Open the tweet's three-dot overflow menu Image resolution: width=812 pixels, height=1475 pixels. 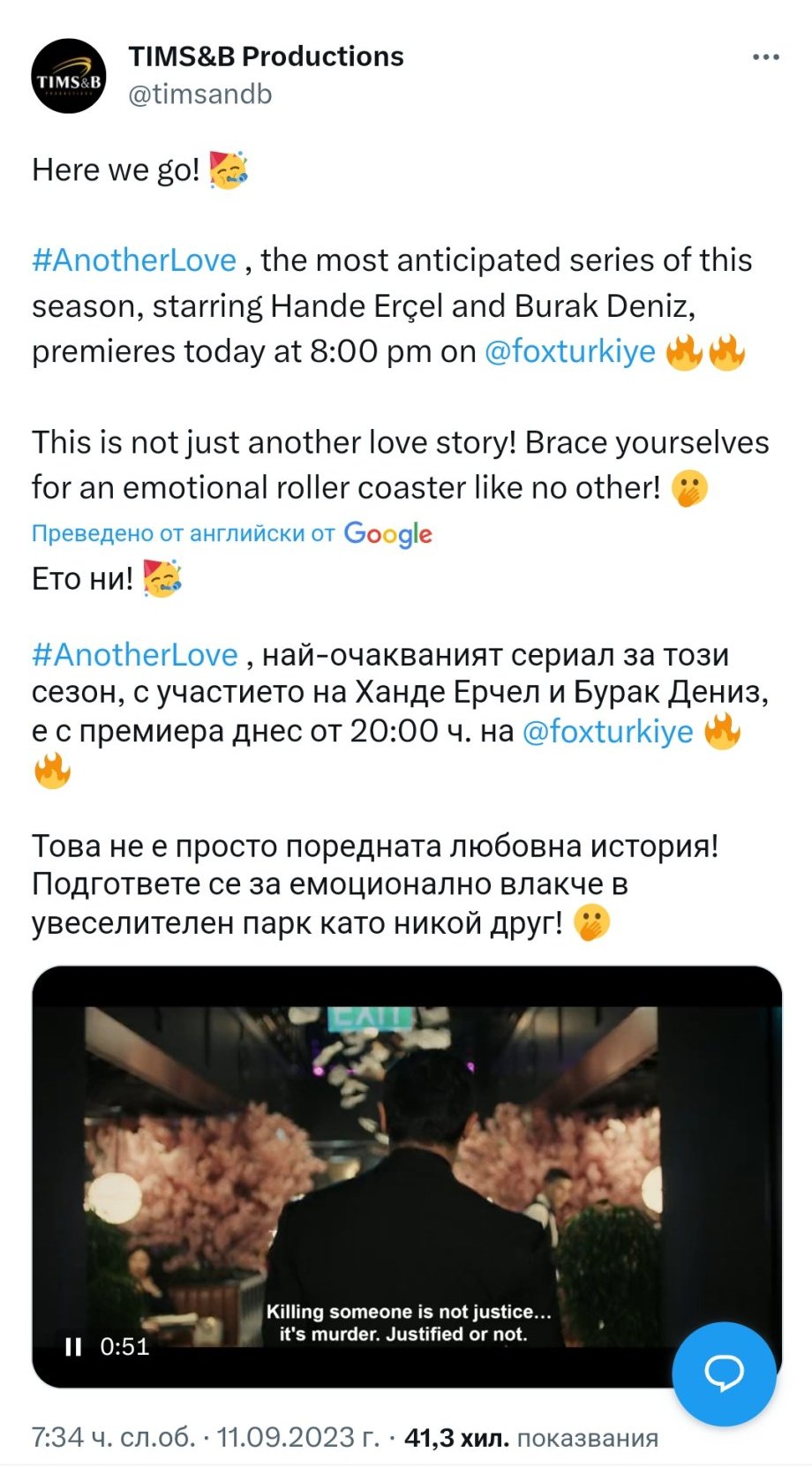[765, 57]
